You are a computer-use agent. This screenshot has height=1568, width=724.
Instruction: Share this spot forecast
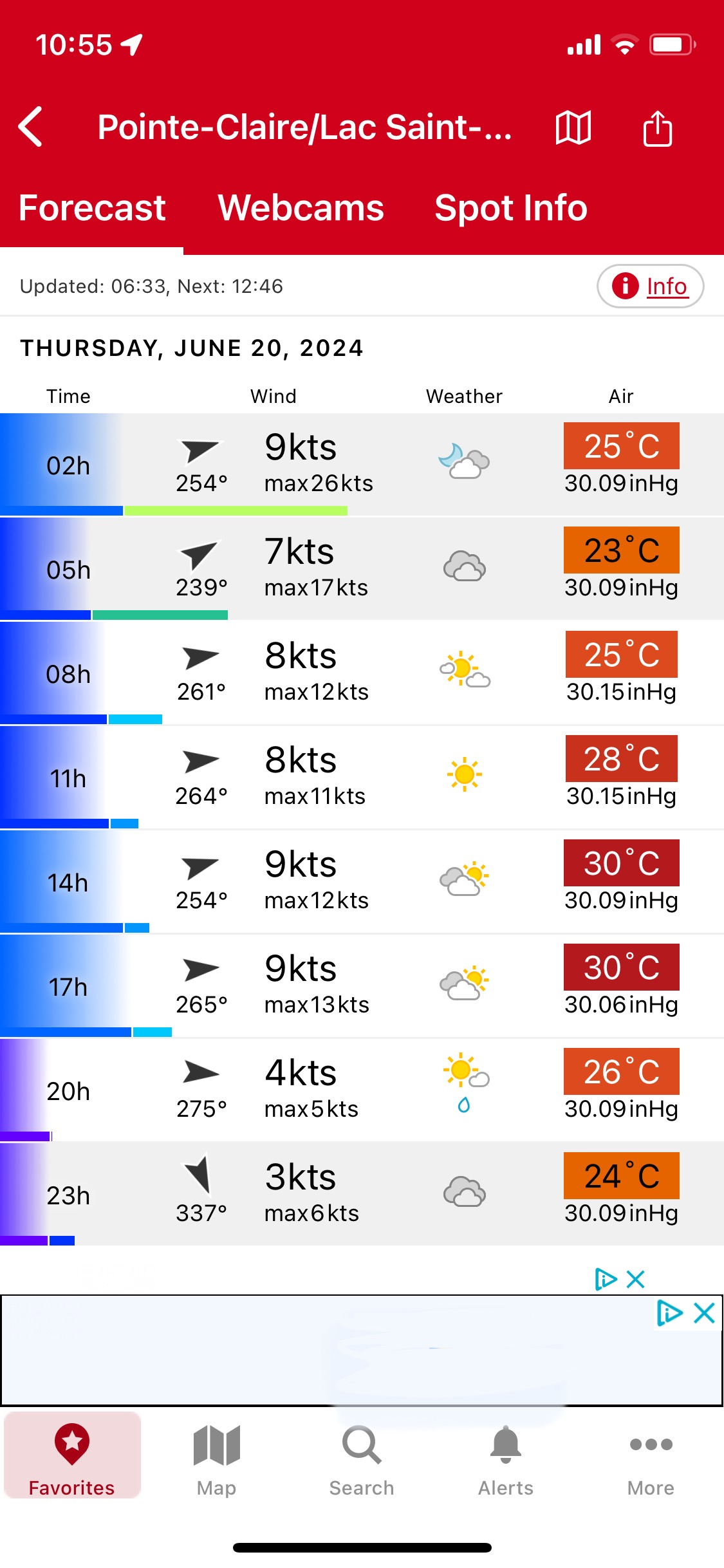(658, 127)
